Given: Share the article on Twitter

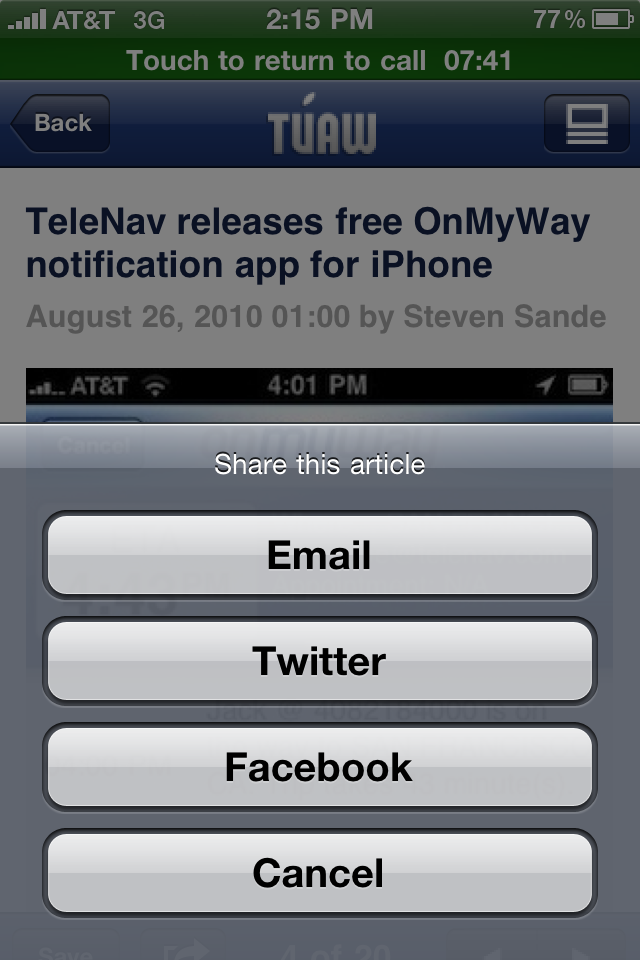Looking at the screenshot, I should point(319,661).
